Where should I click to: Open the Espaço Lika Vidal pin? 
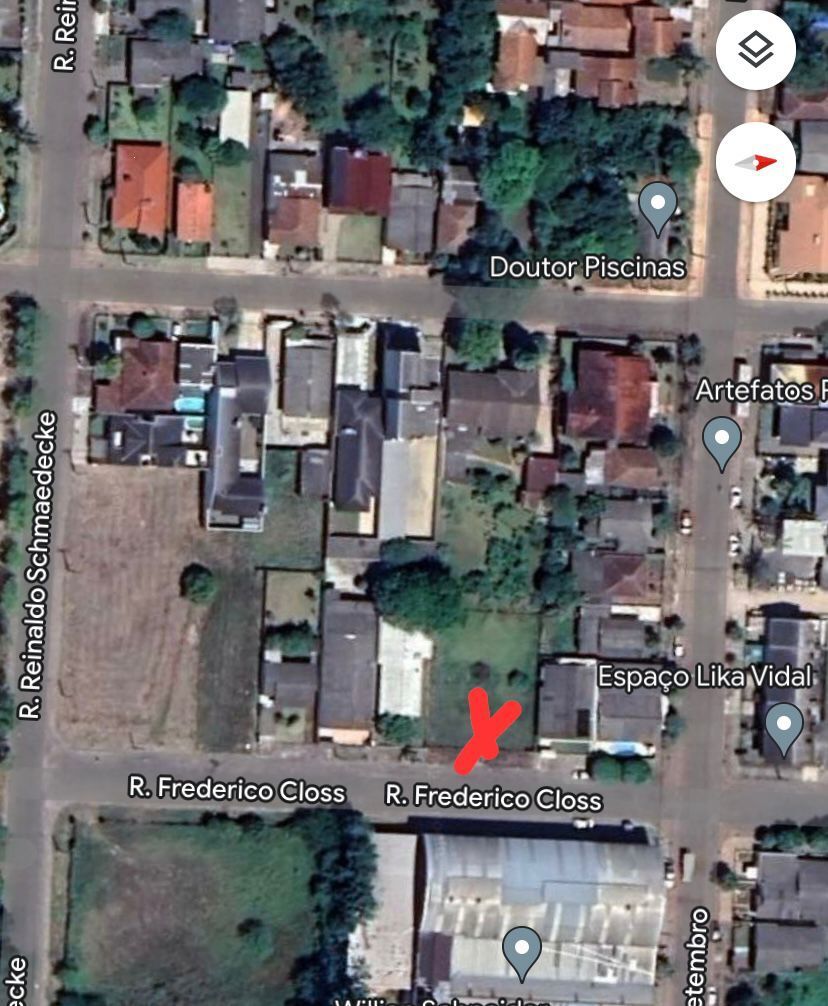pyautogui.click(x=784, y=726)
